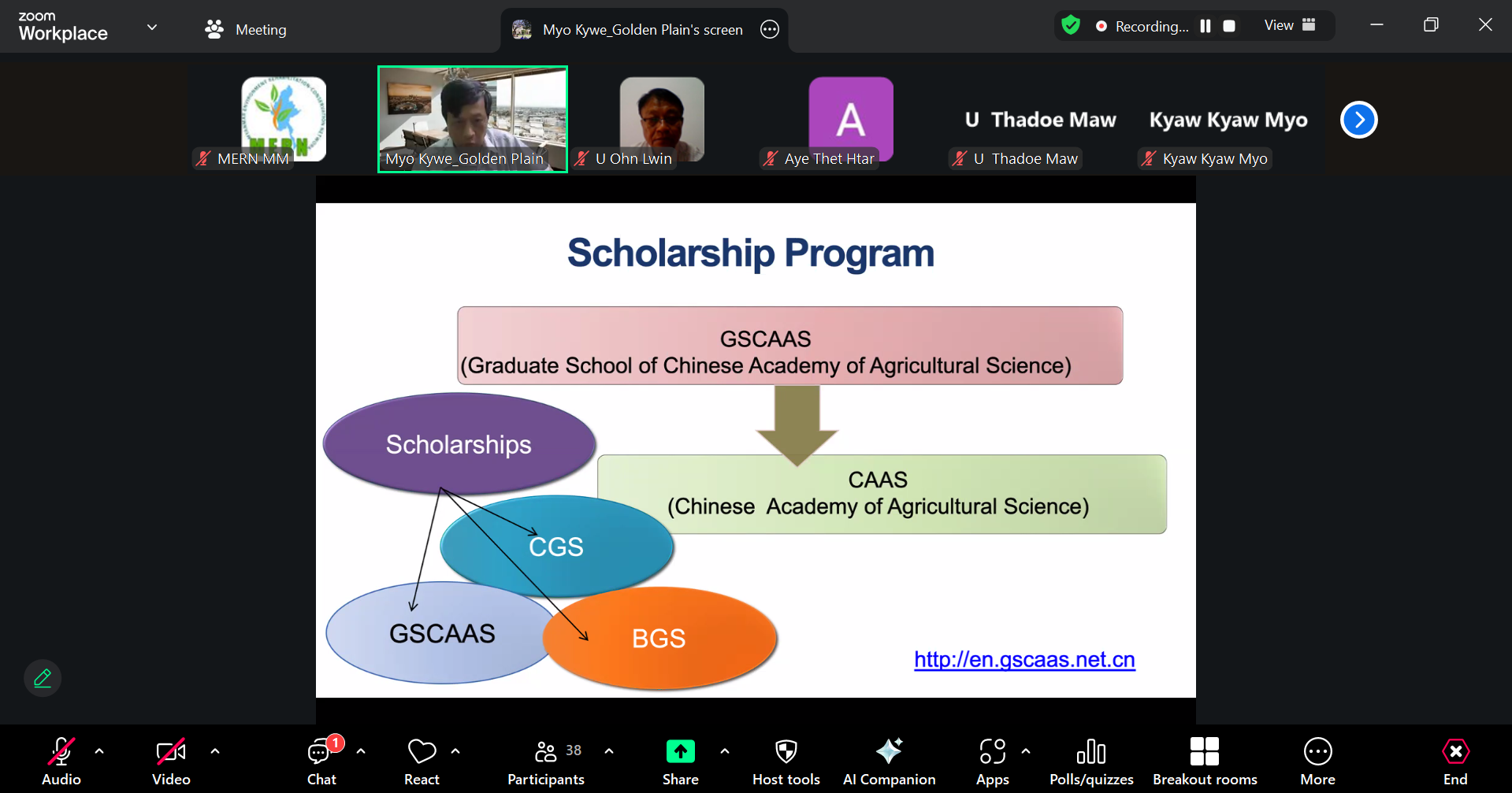Viewport: 1512px width, 793px height.
Task: Stop the recording
Action: (1229, 26)
